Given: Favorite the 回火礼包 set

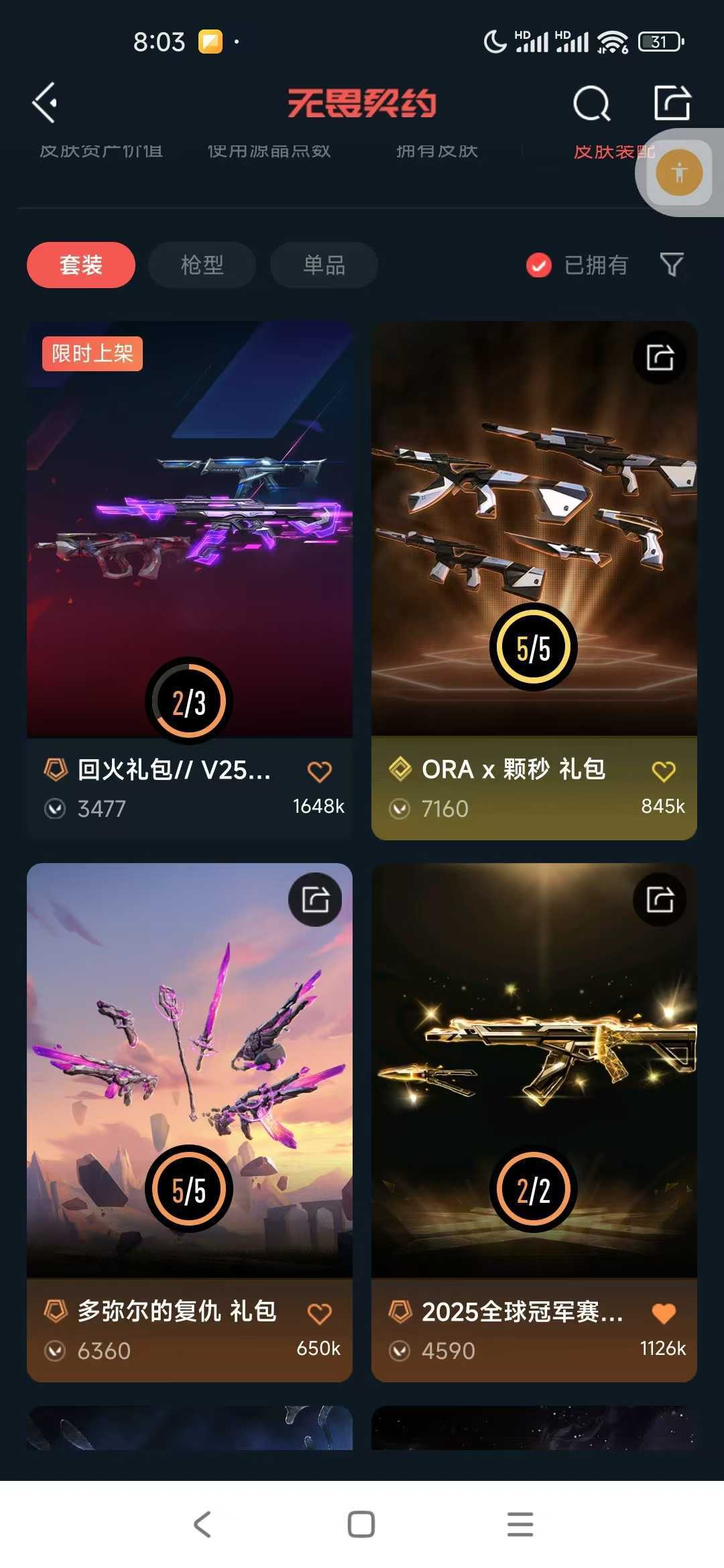Looking at the screenshot, I should [x=320, y=772].
